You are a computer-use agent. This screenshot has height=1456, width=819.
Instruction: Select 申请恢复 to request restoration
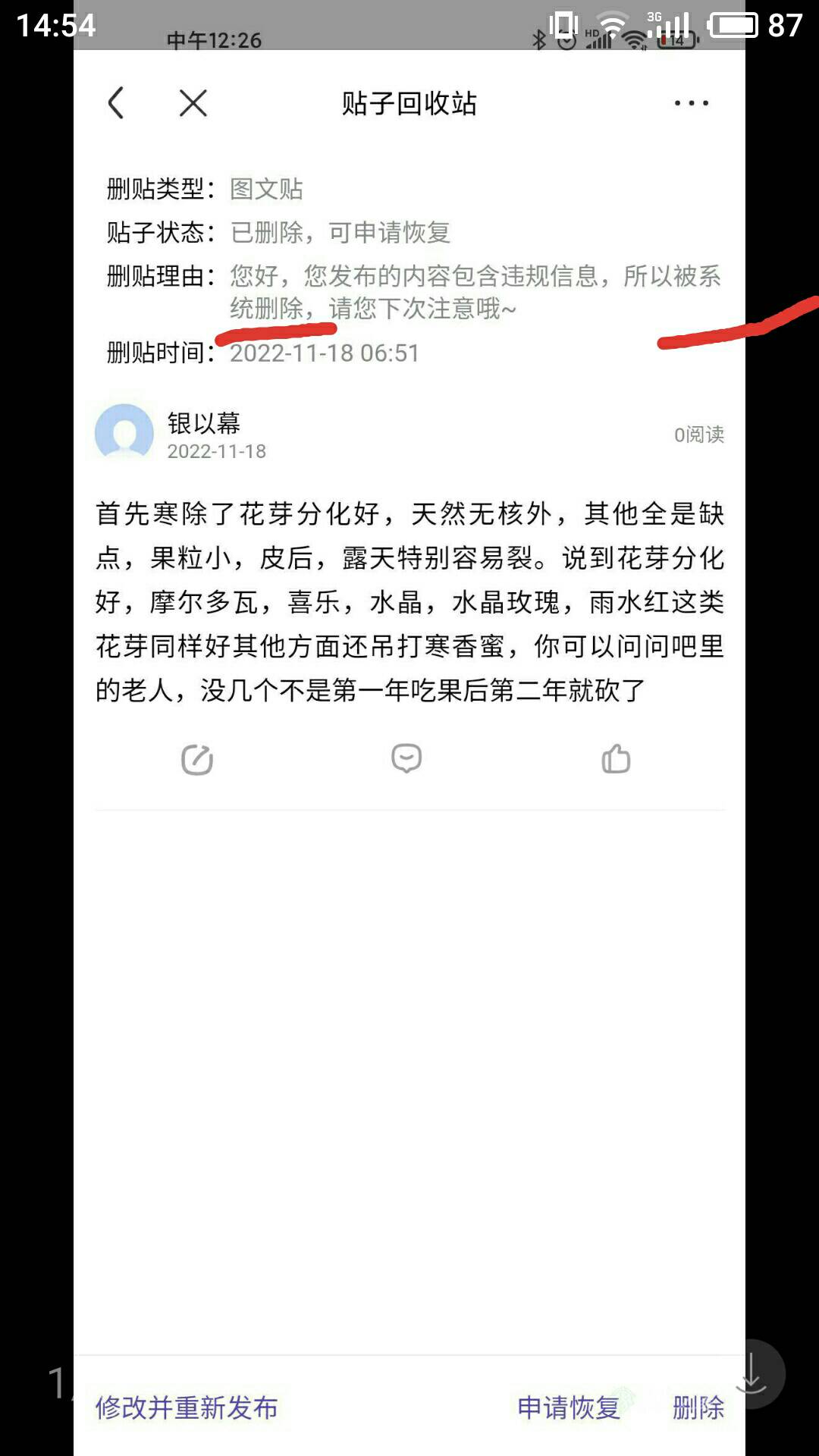coord(569,1407)
